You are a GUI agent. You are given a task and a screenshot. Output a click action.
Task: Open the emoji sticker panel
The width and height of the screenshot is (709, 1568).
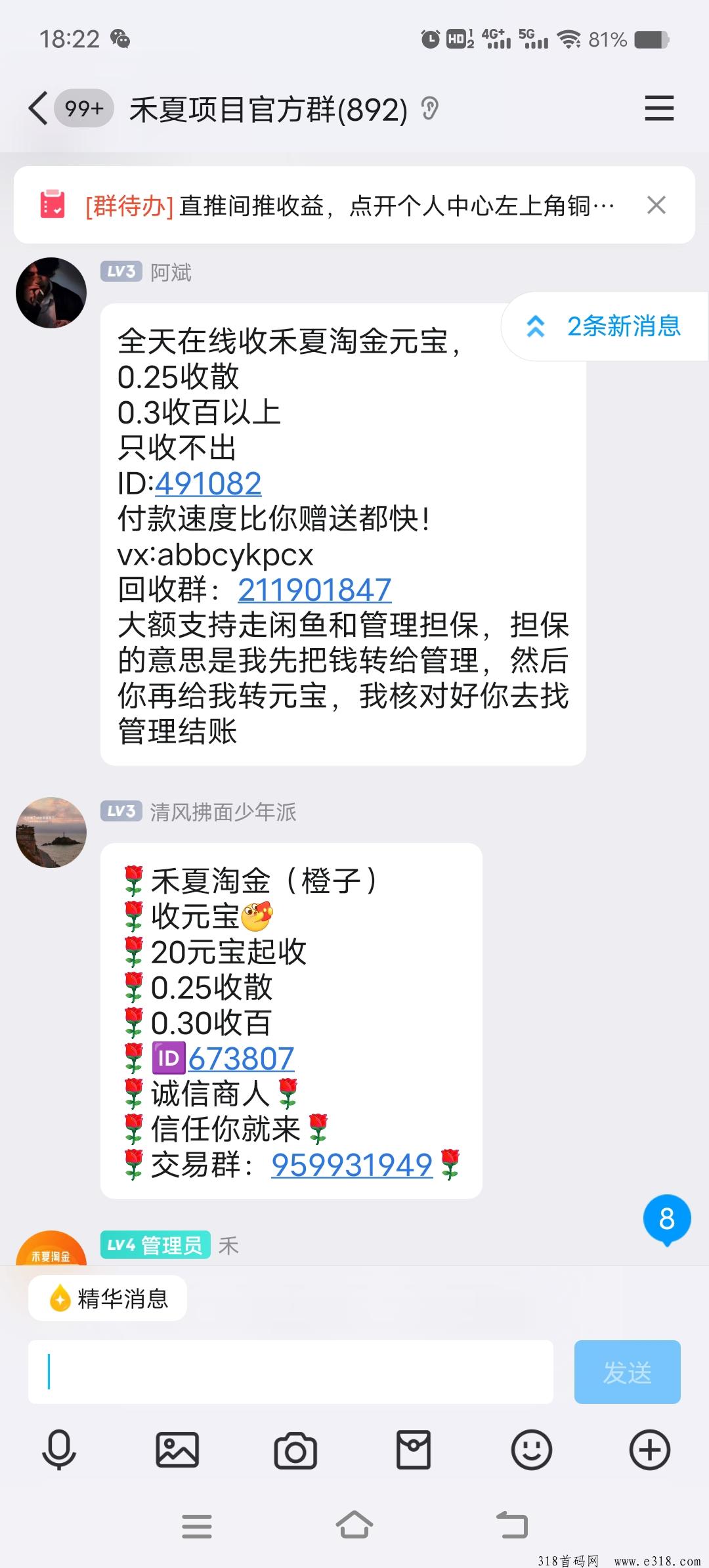(x=532, y=1450)
